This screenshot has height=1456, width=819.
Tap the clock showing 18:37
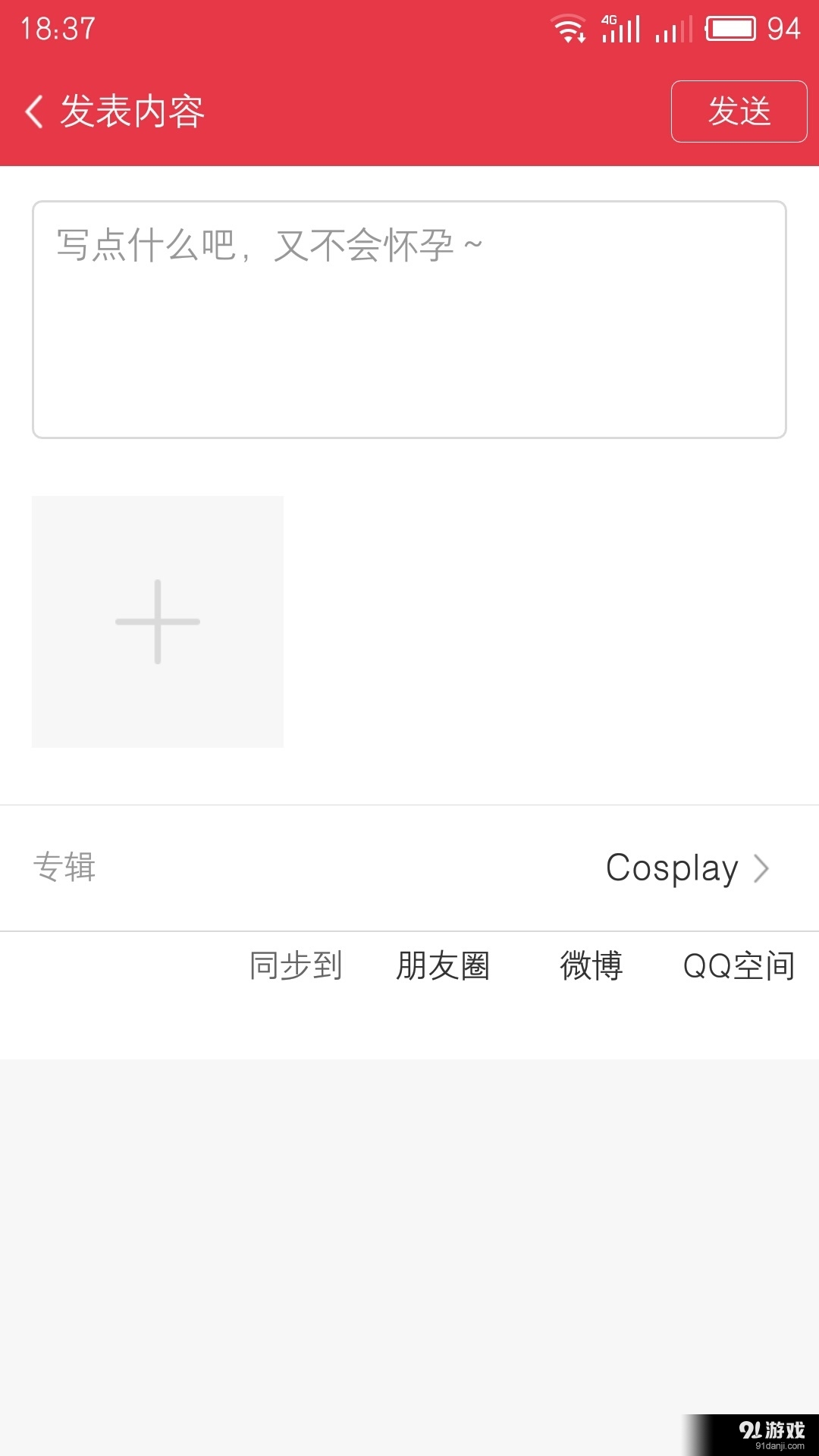(x=57, y=29)
